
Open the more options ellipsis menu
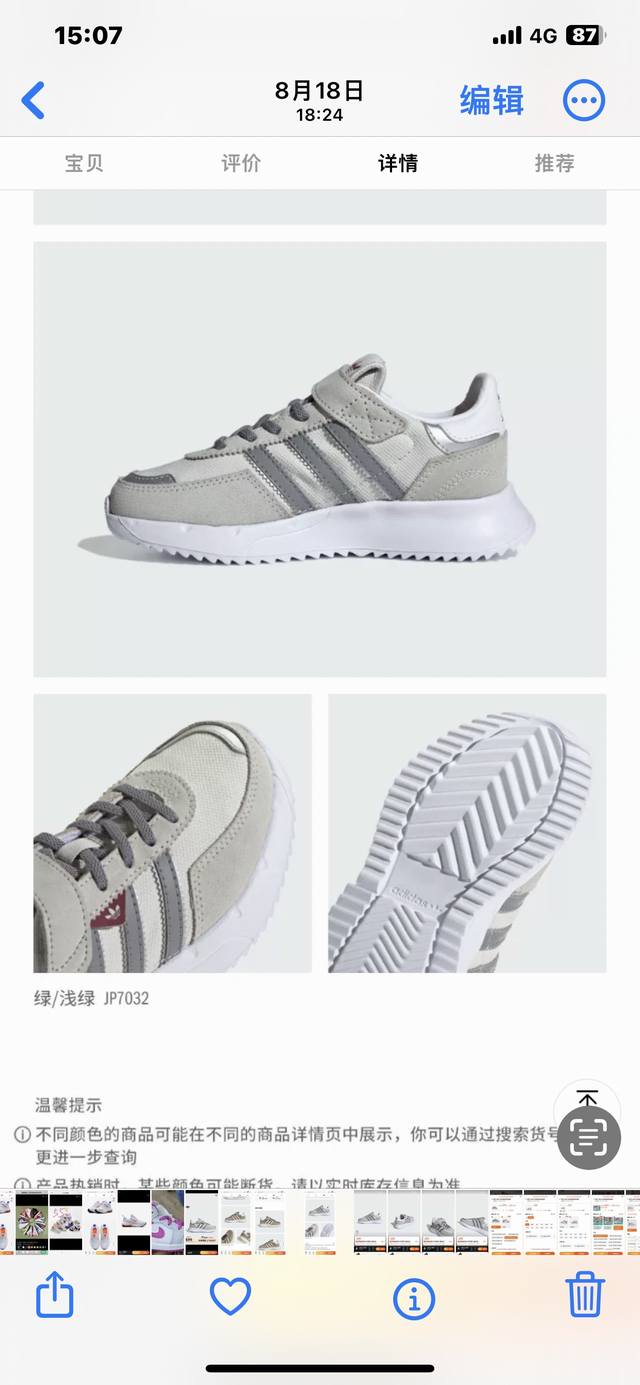tap(584, 101)
